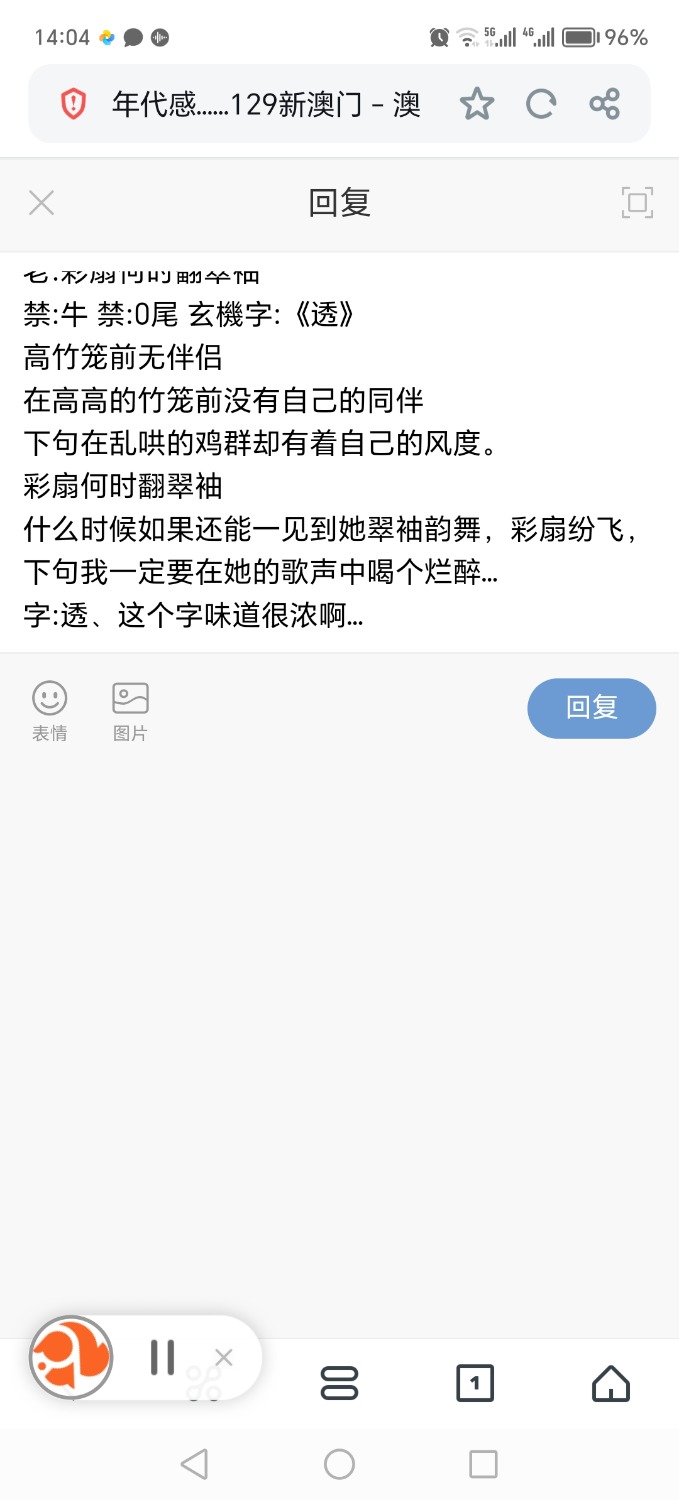
Task: Share this webpage
Action: pos(604,104)
